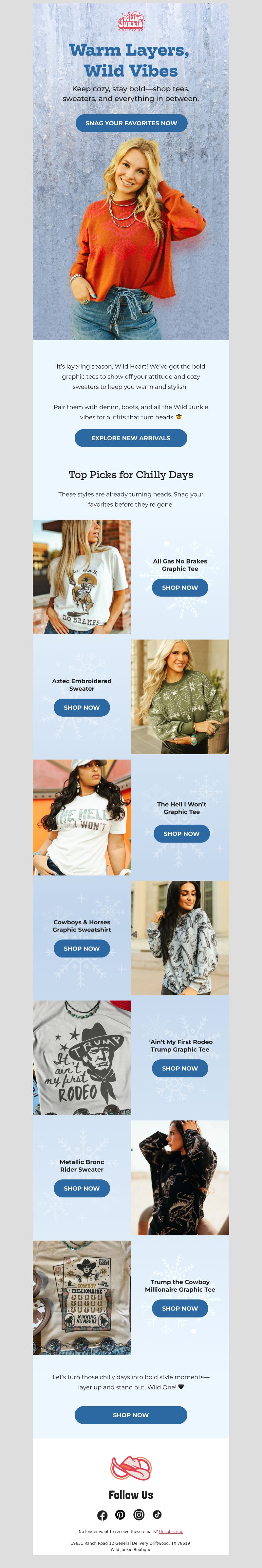Tap the wide Shop Now button above Follow Us

[131, 1415]
